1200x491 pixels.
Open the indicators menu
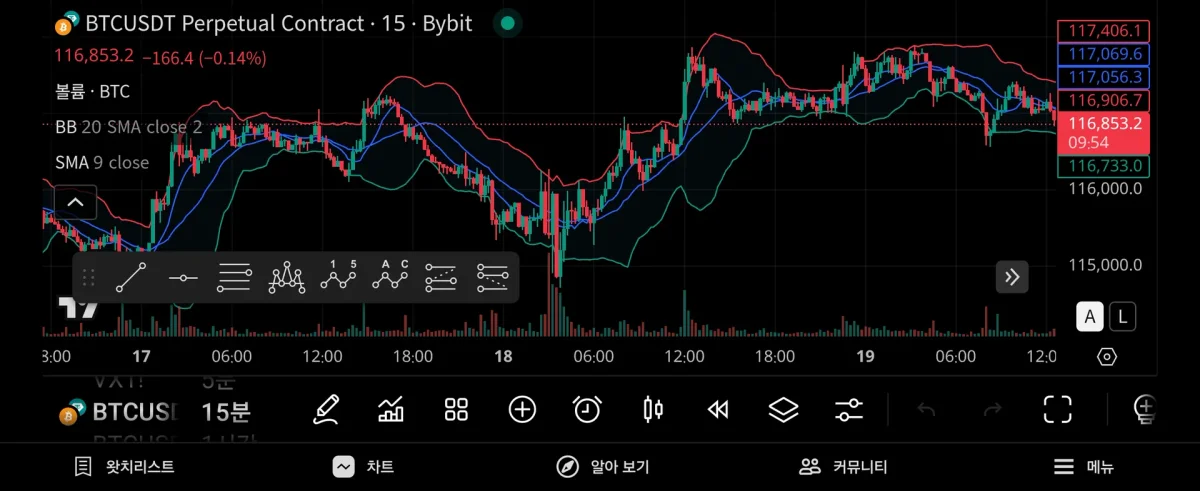(x=391, y=409)
